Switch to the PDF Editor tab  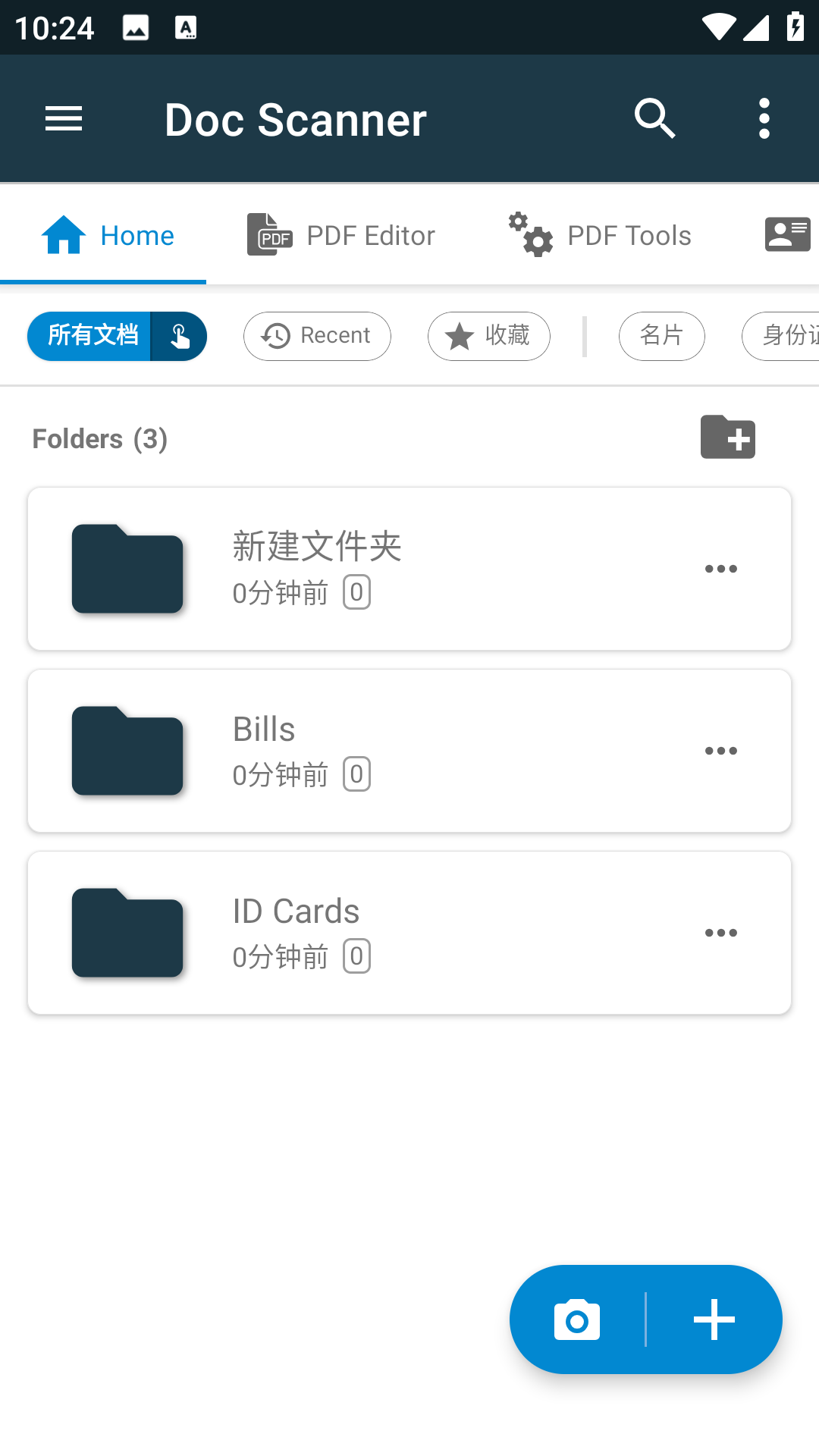tap(341, 236)
